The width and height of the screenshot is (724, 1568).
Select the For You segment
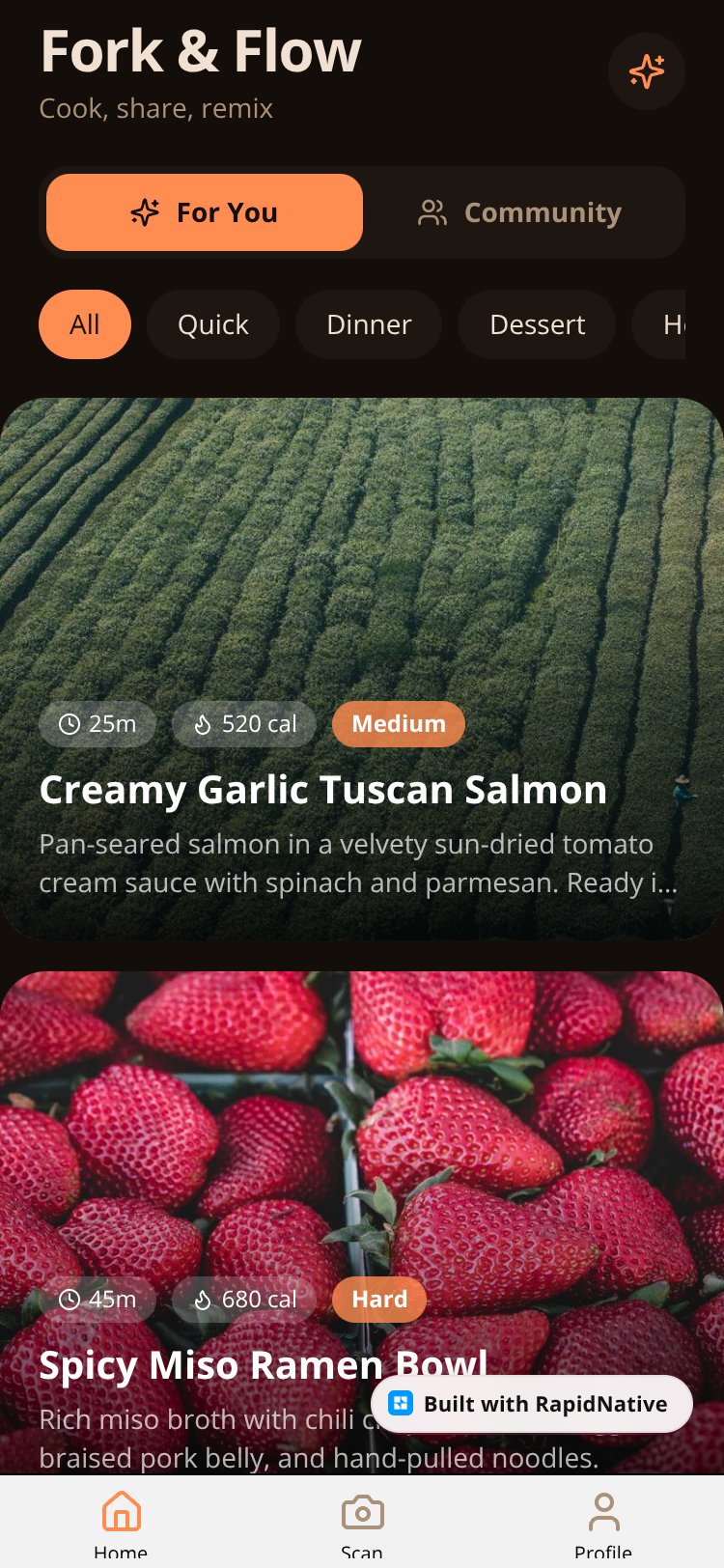click(205, 212)
